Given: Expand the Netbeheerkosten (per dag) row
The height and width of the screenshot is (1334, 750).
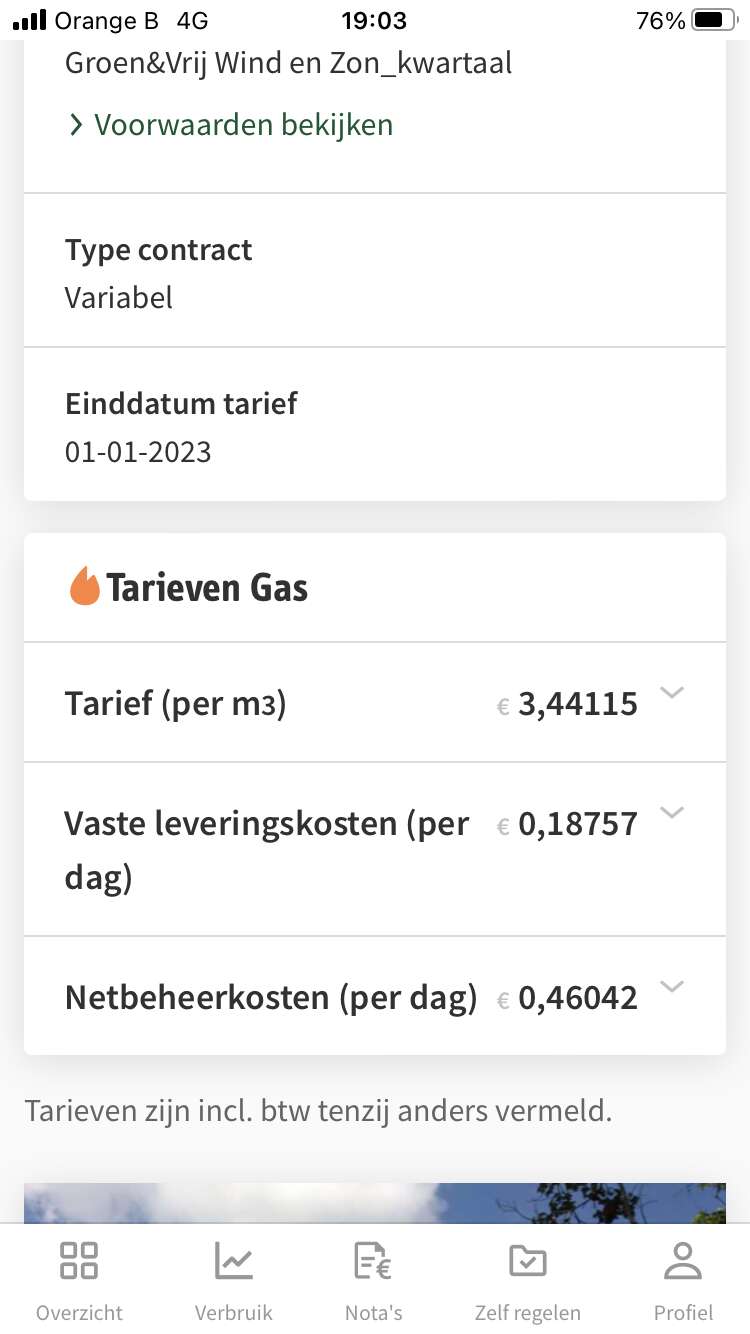Looking at the screenshot, I should coord(375,996).
